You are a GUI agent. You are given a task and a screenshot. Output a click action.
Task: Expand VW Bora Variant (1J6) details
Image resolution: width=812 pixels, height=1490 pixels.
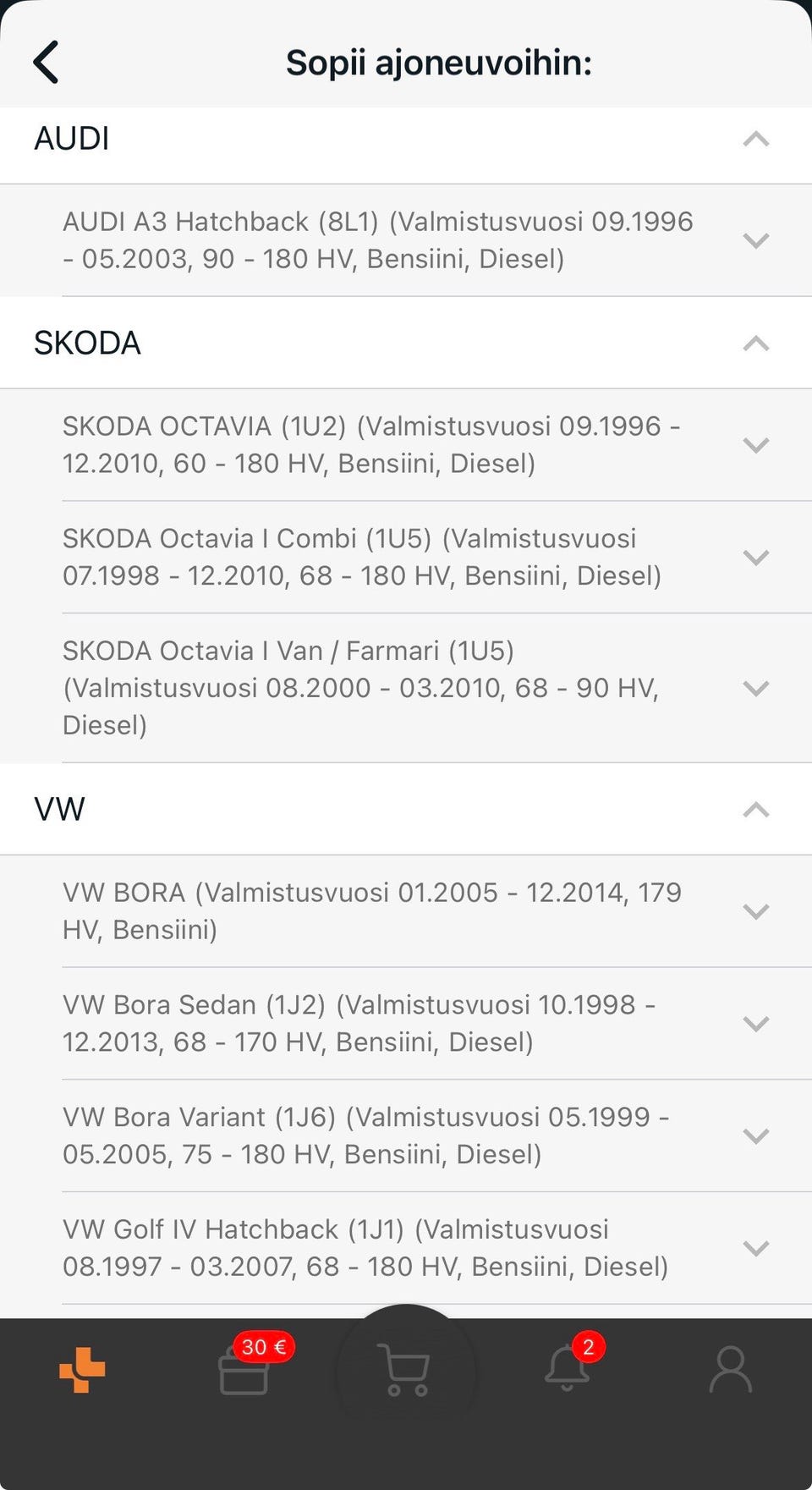755,1136
